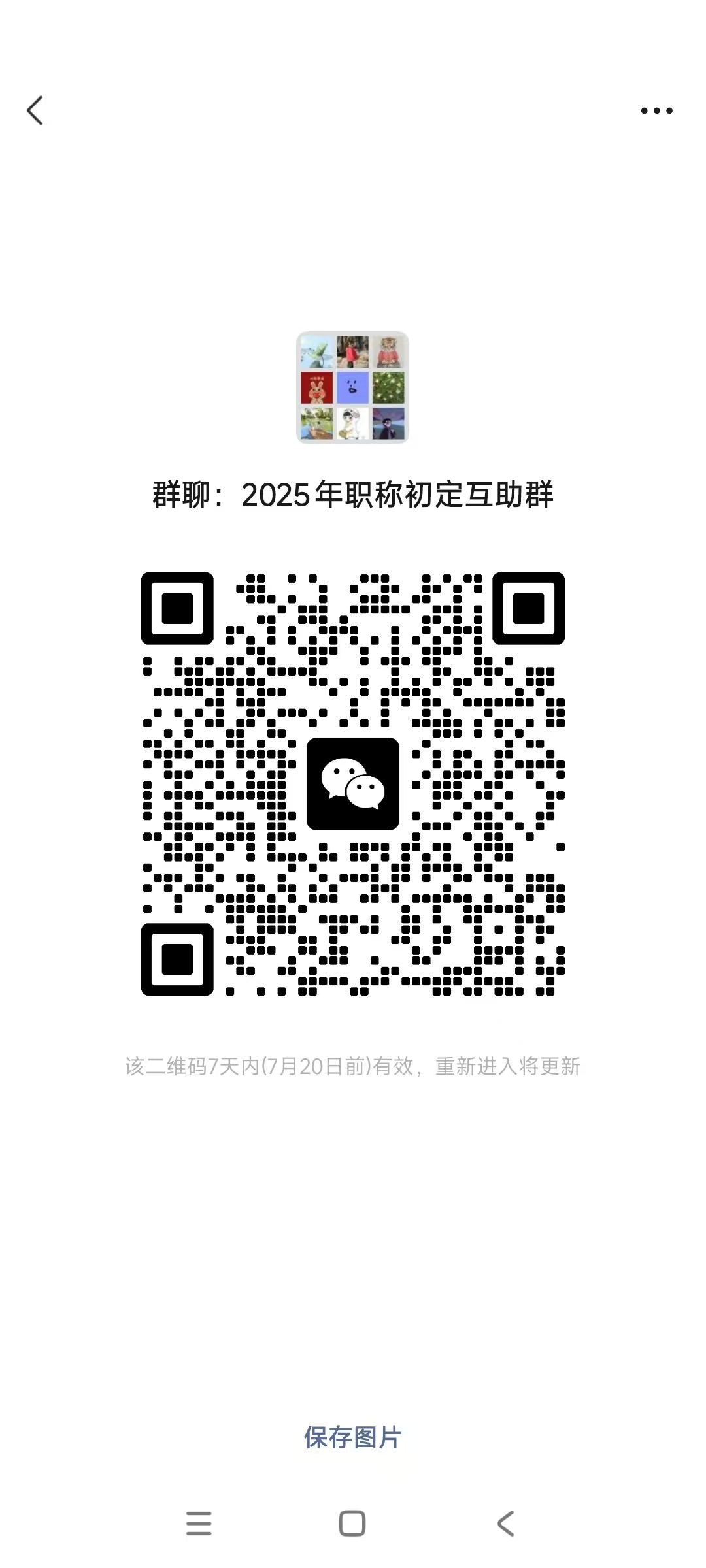This screenshot has width=706, height=1568.
Task: Go back using the top-left arrow
Action: pos(35,110)
